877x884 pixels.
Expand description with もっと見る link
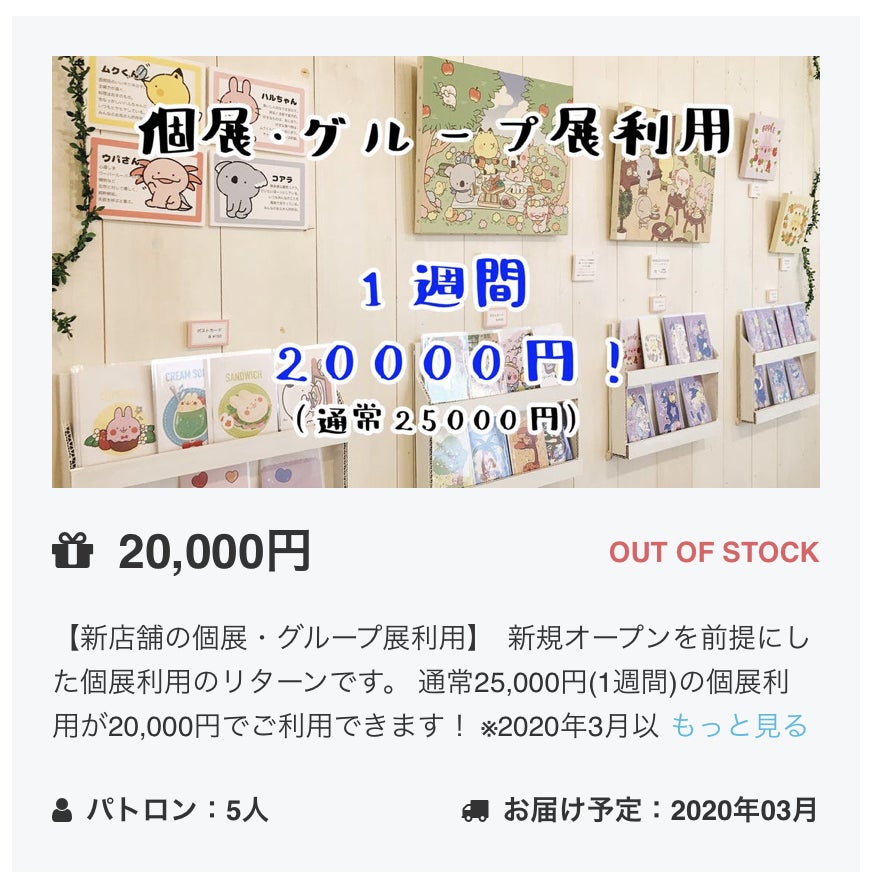738,725
